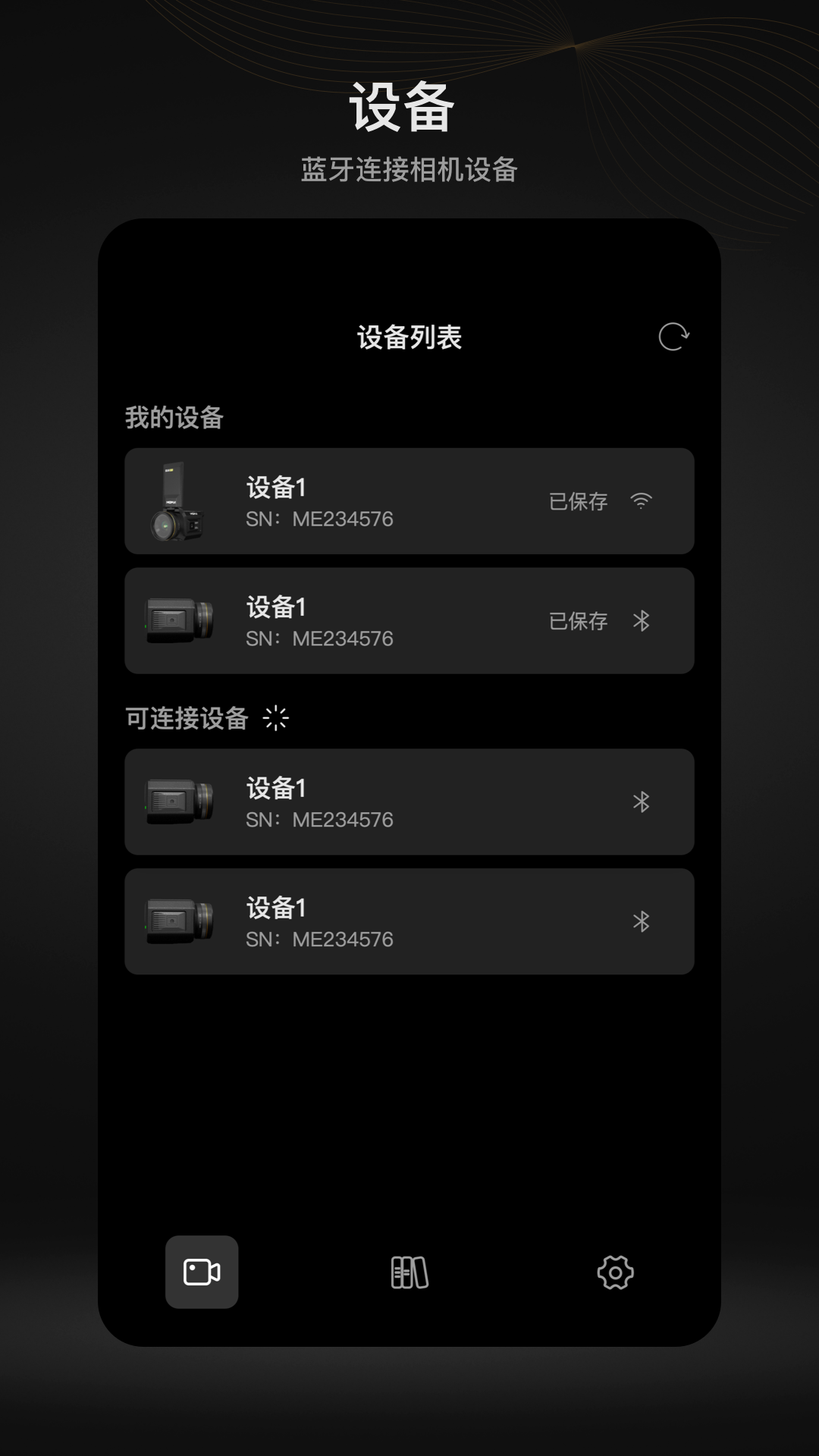Tap the 已保存 label on the first device
This screenshot has height=1456, width=819.
(x=577, y=500)
